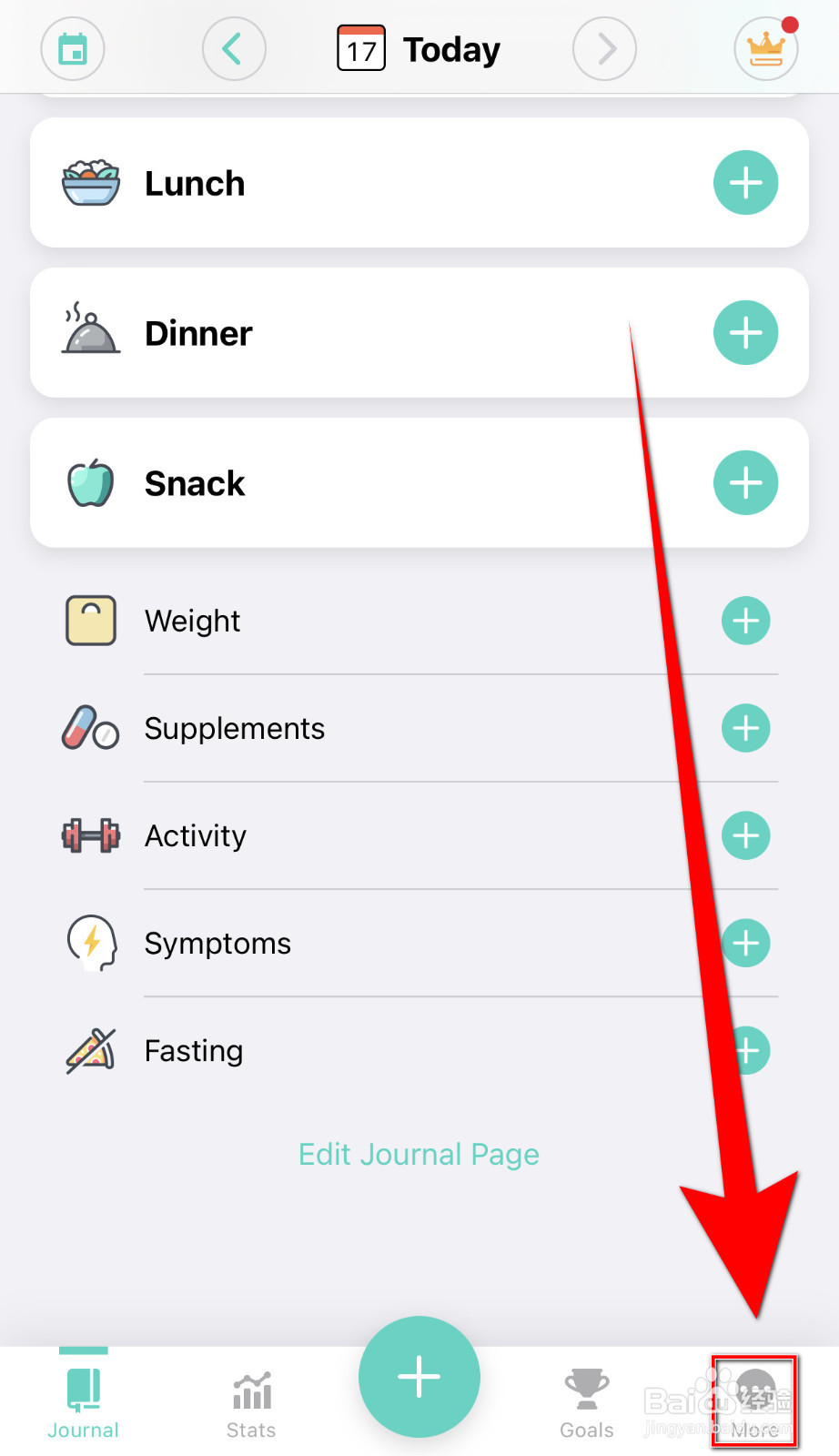The width and height of the screenshot is (839, 1456).
Task: Click the Supplements pill icon
Action: pos(89,728)
